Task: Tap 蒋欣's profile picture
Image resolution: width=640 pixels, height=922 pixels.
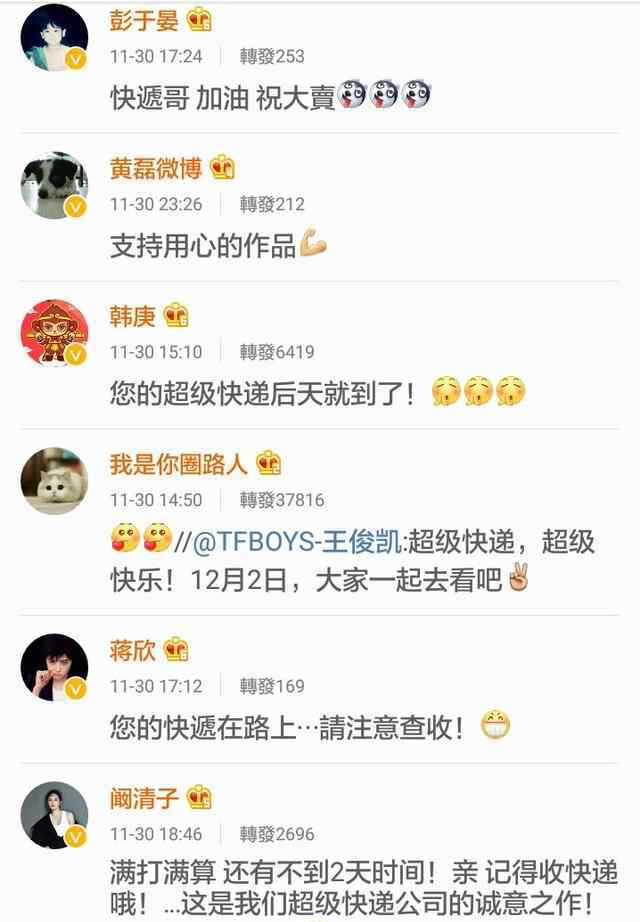Action: click(54, 666)
